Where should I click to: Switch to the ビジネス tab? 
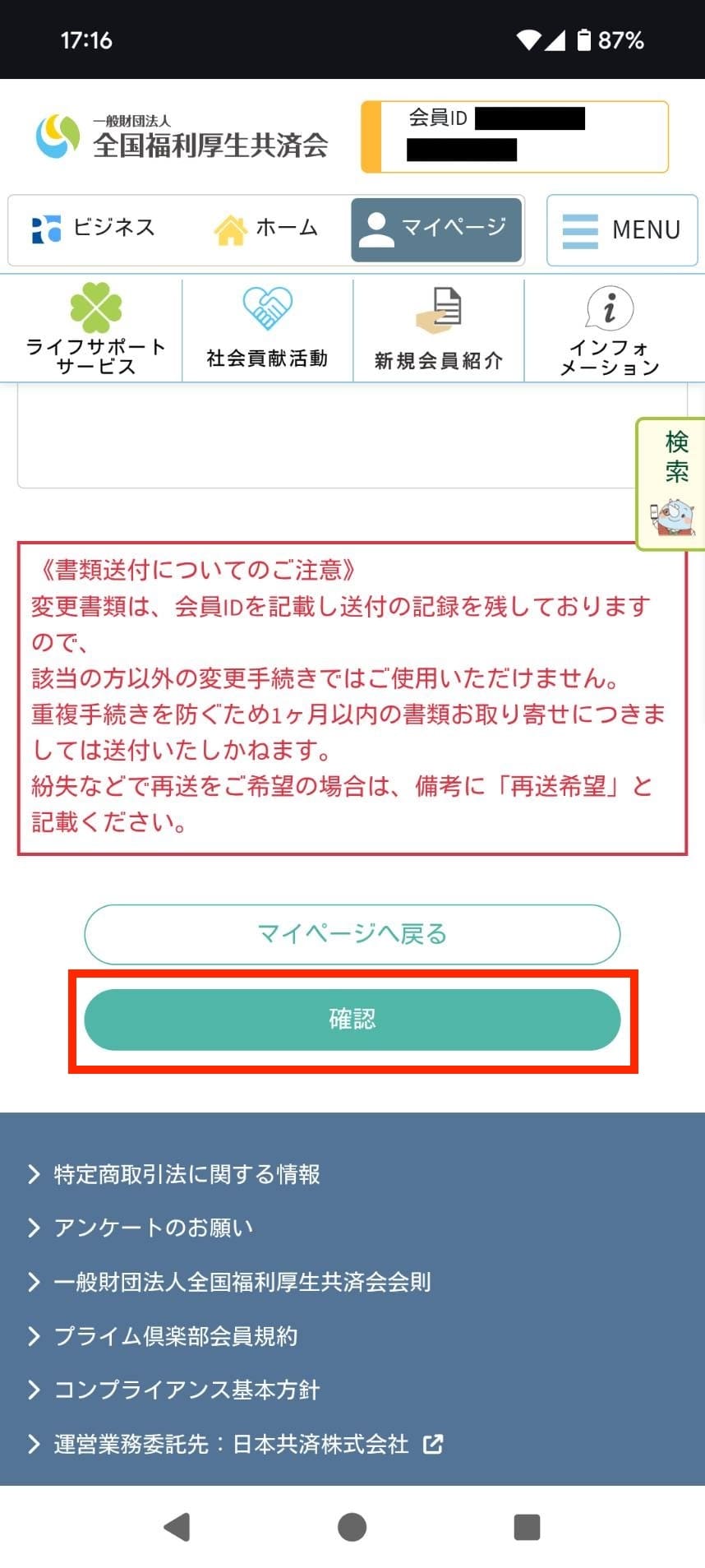(x=94, y=229)
